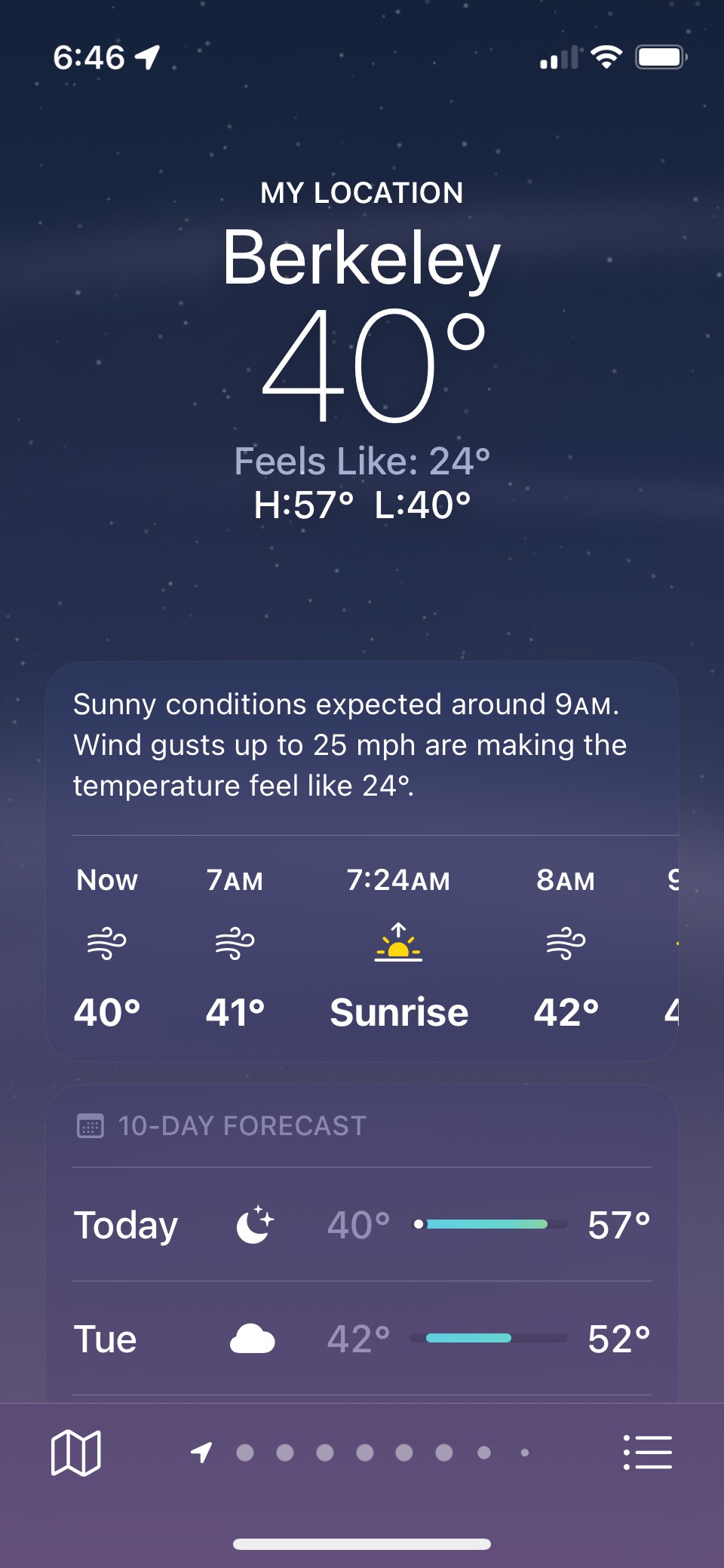Viewport: 724px width, 1568px height.
Task: Tap the page indicator dots
Action: [x=362, y=1452]
